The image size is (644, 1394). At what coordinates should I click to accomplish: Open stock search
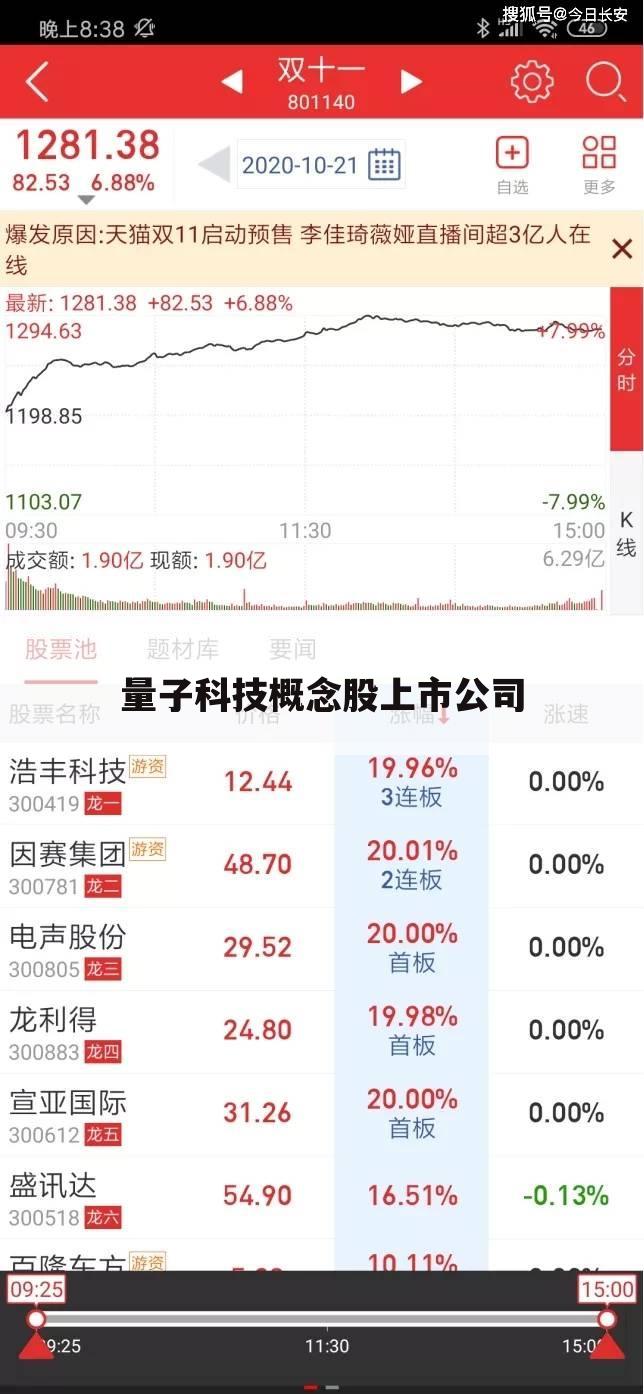[x=605, y=82]
